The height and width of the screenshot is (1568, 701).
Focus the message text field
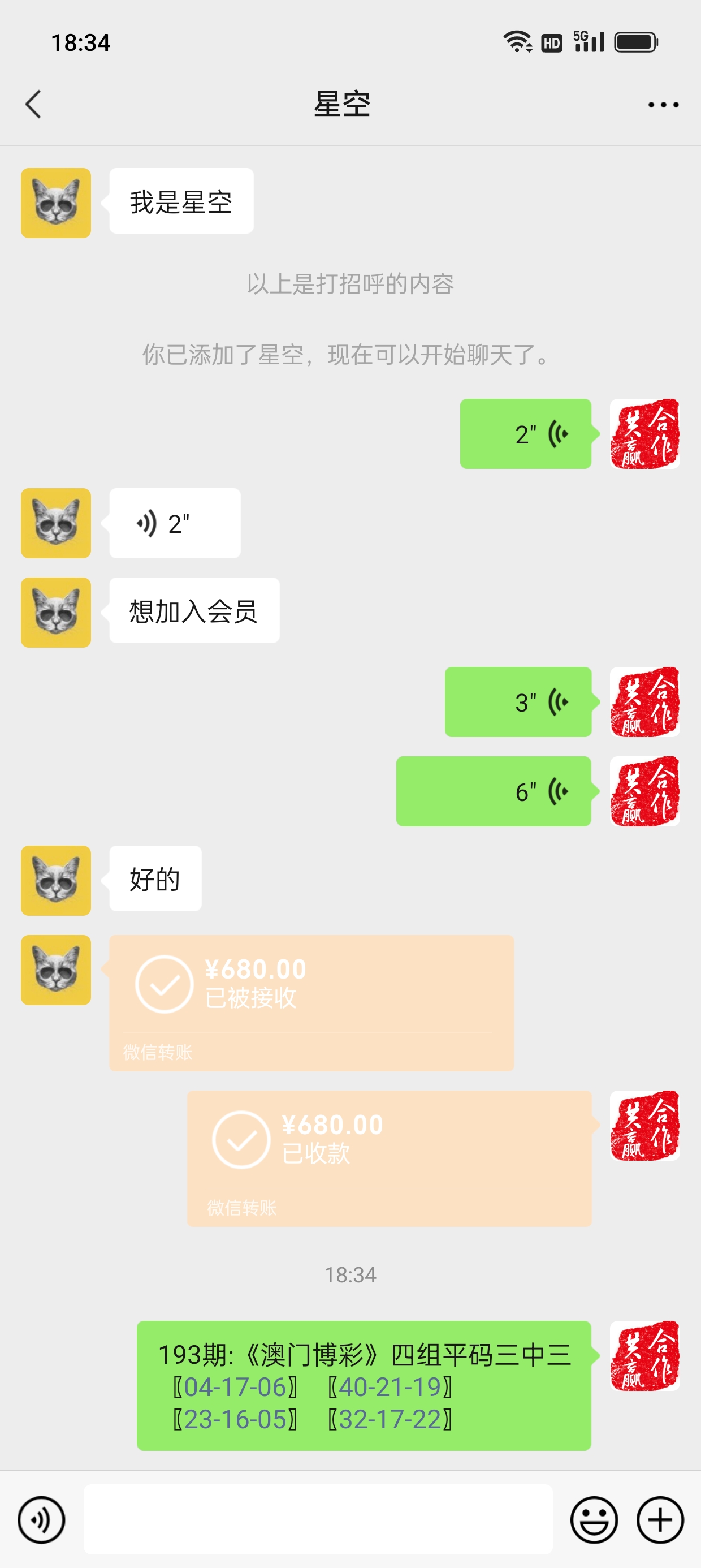(x=318, y=1519)
